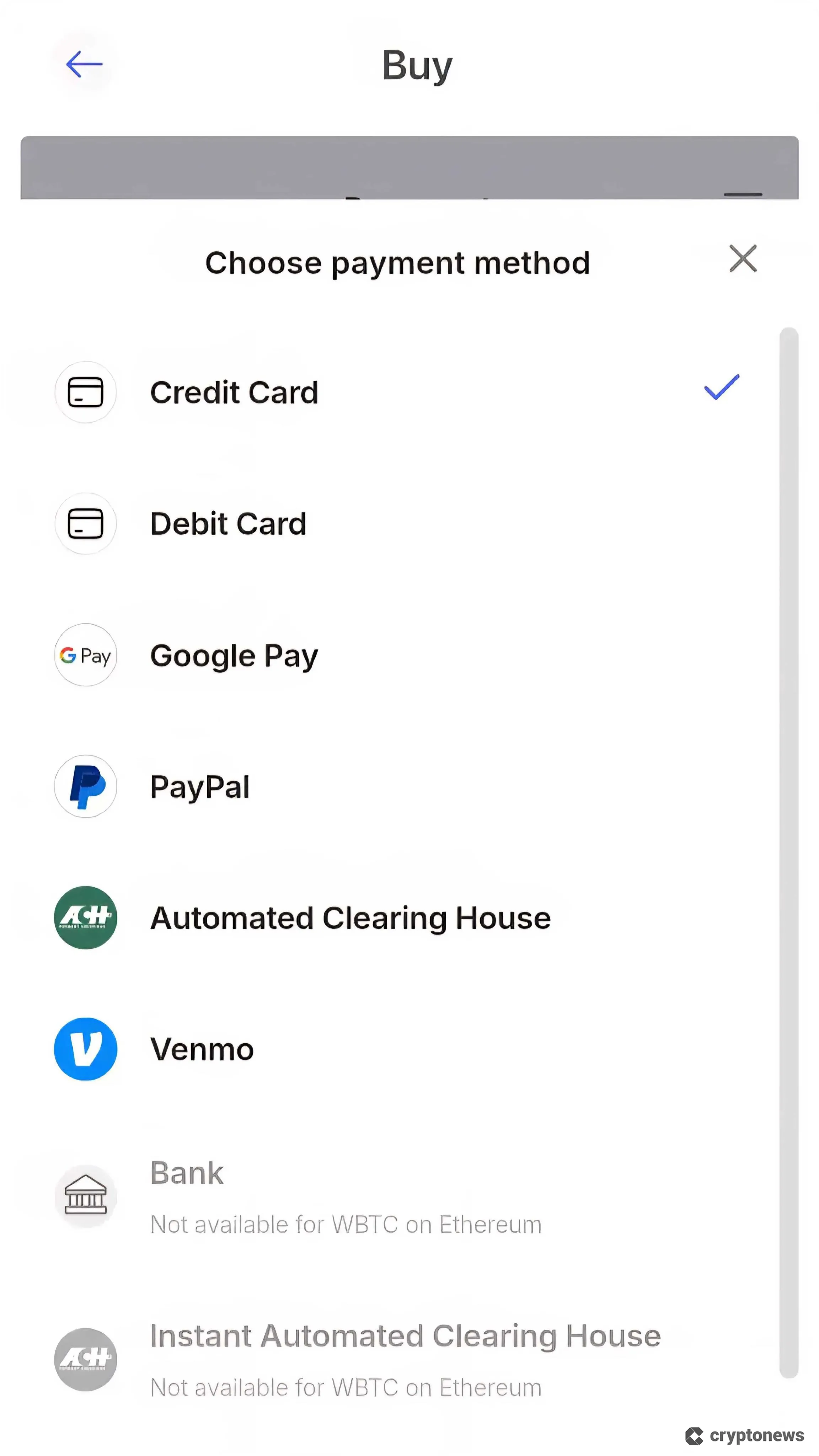Click the Debit Card icon
The height and width of the screenshot is (1456, 819).
(85, 523)
